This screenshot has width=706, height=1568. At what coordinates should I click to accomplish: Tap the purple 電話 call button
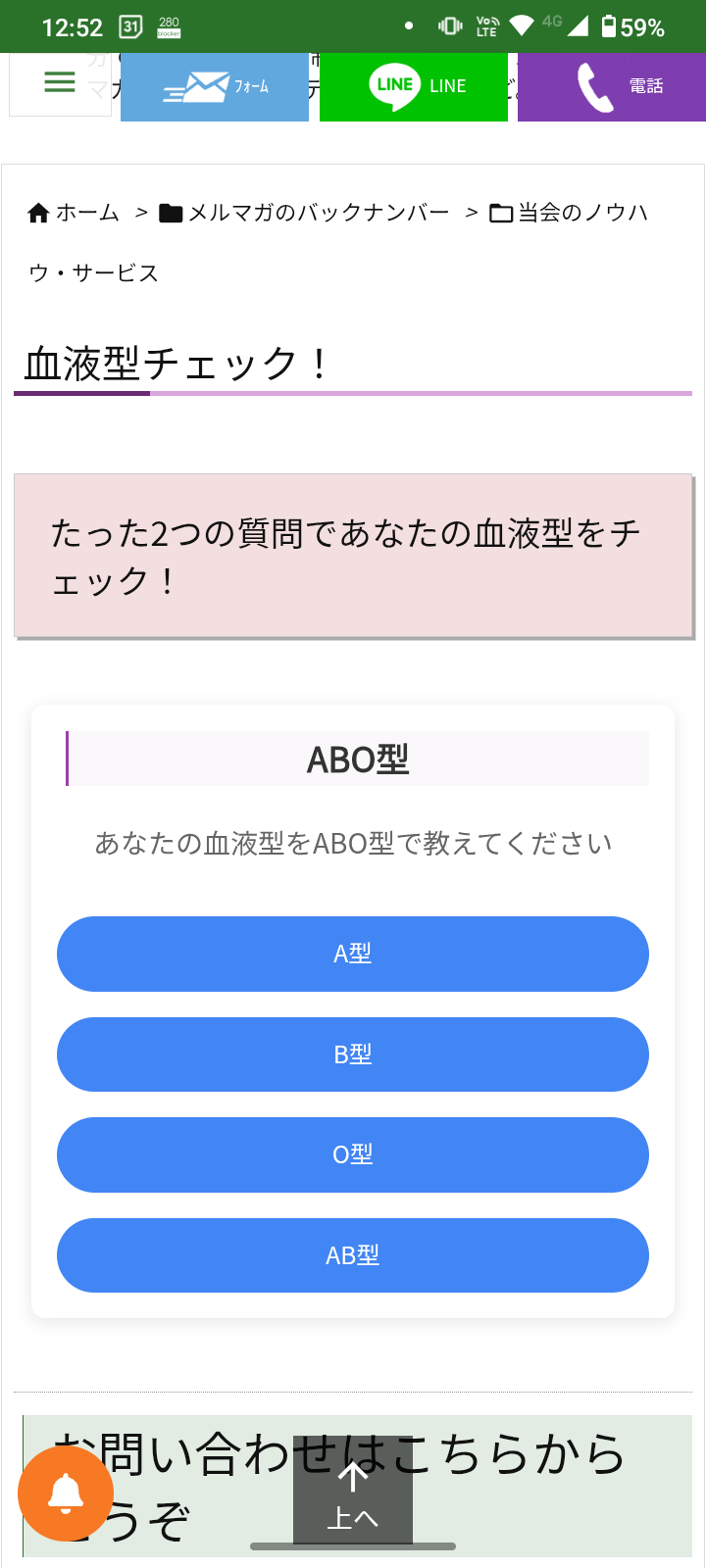point(612,87)
